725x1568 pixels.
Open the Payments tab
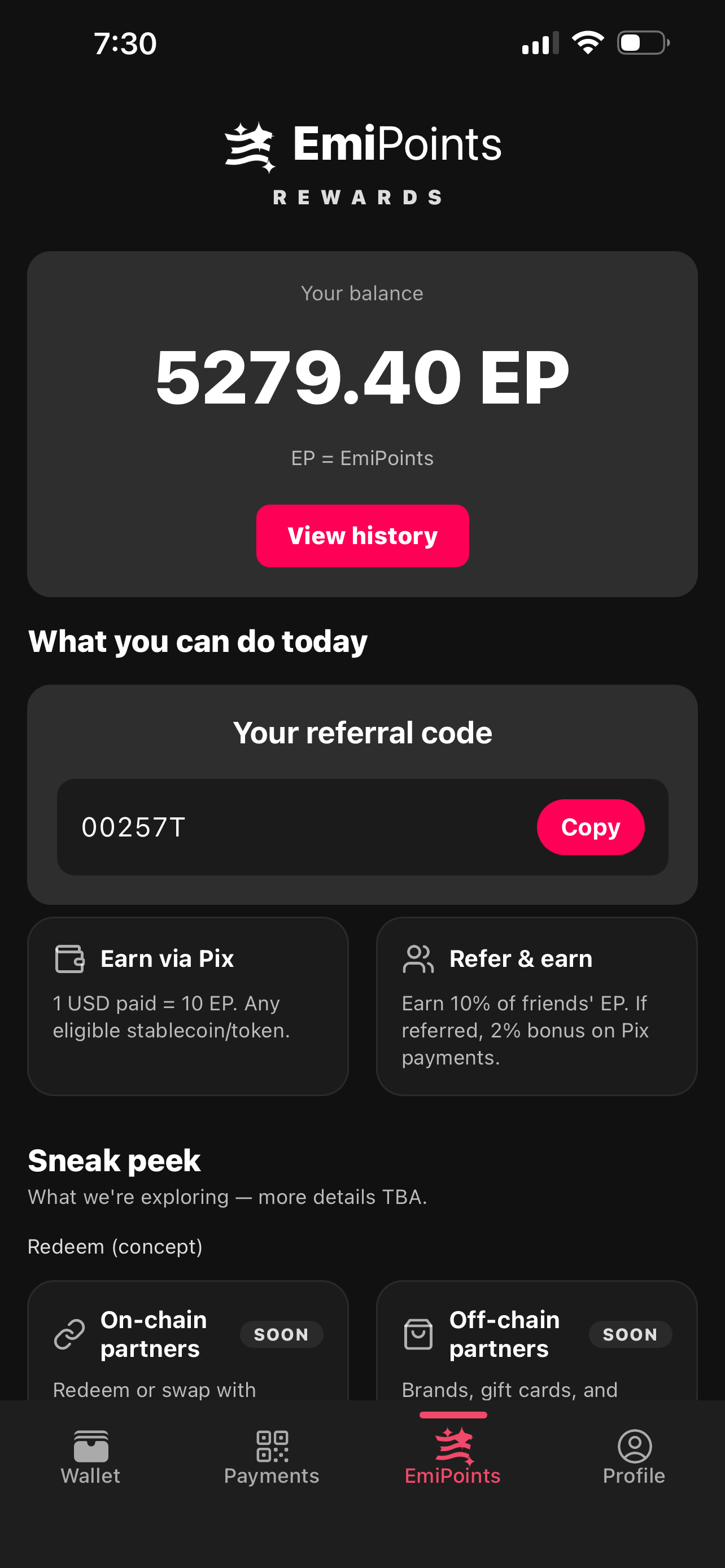pos(272,1458)
